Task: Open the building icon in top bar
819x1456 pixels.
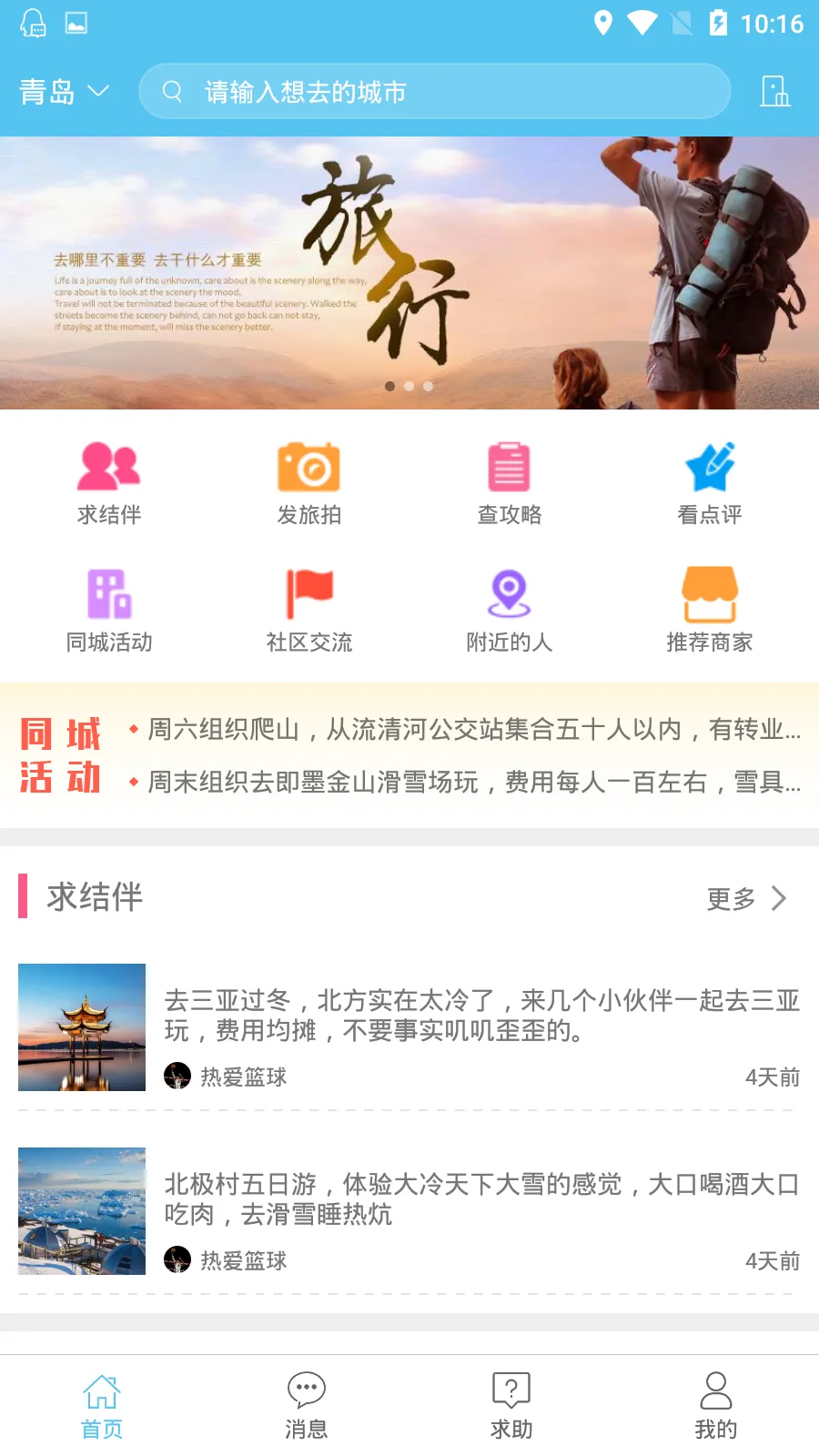Action: click(774, 92)
